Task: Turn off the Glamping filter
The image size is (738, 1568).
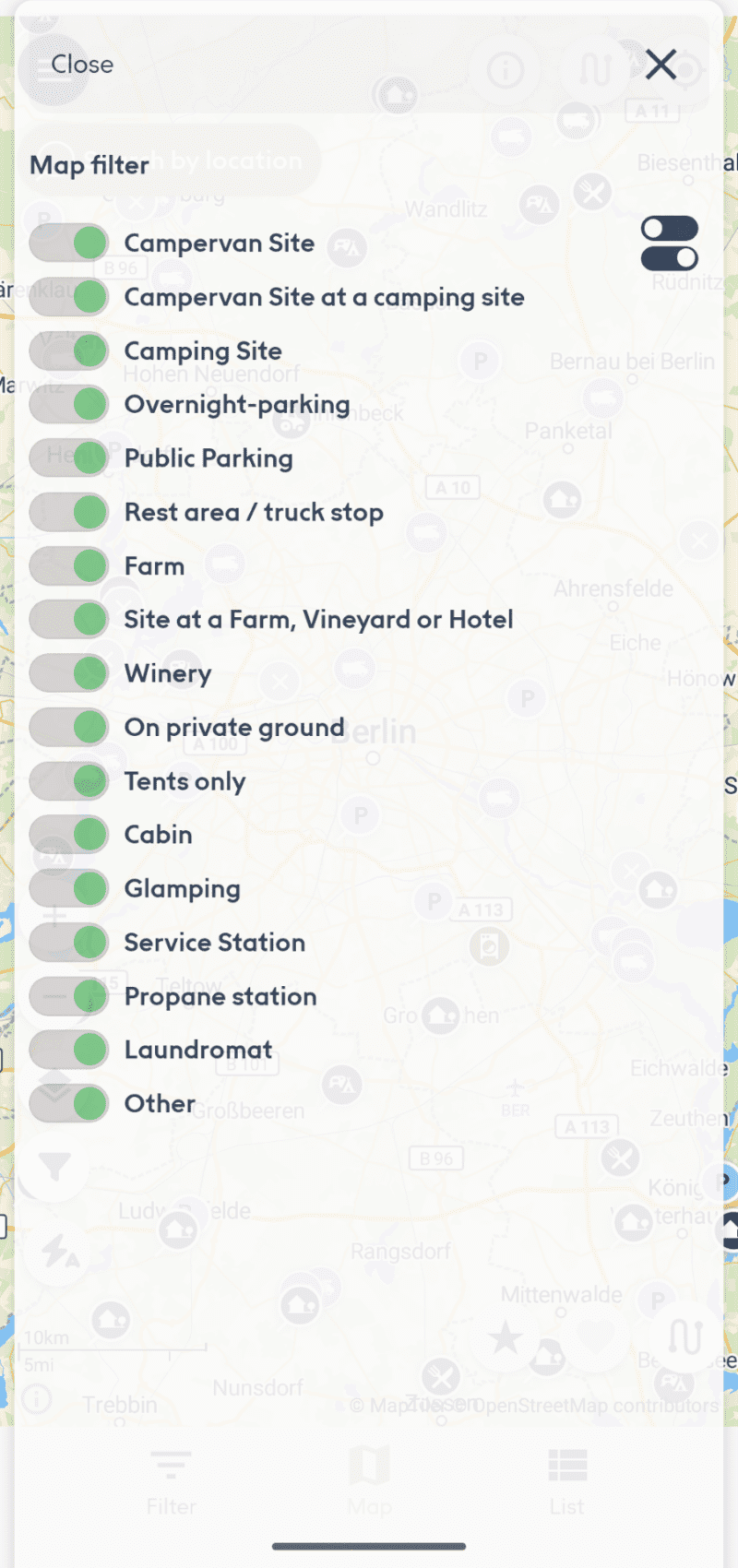Action: click(68, 887)
